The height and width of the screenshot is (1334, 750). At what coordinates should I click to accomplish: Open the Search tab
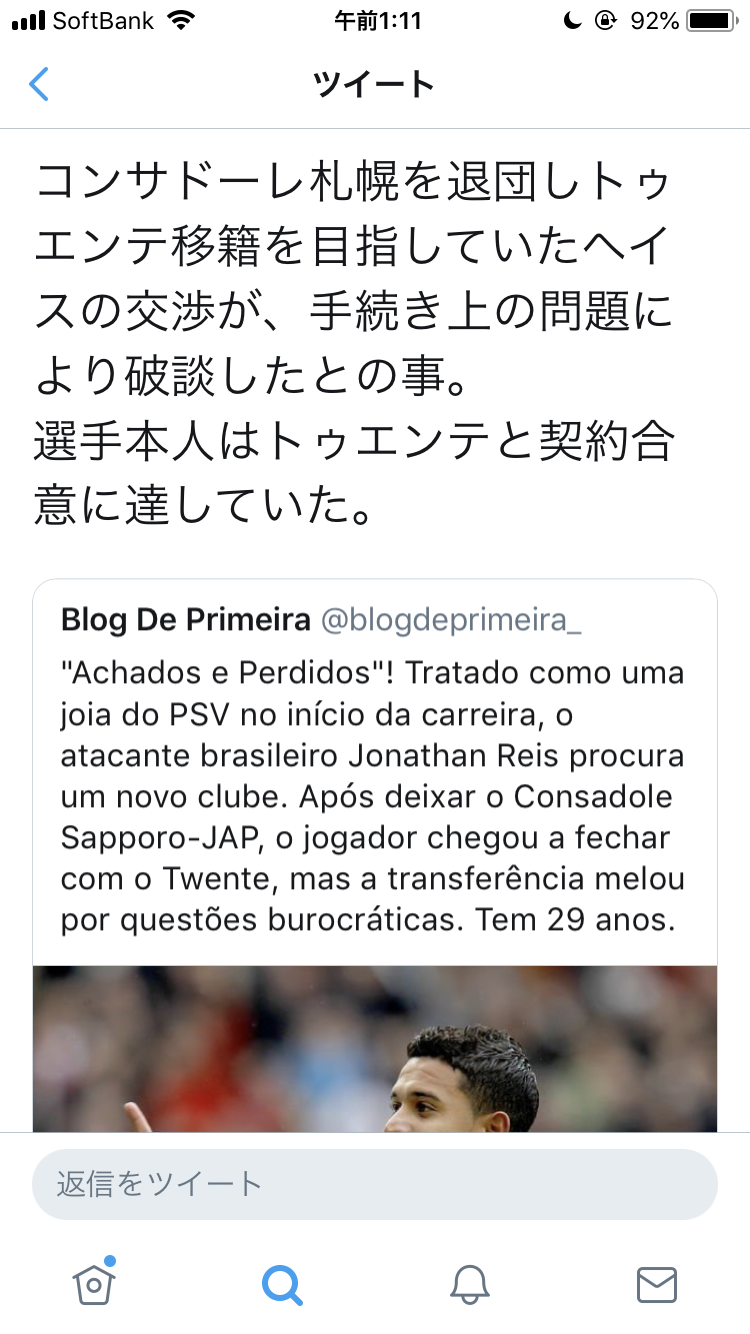coord(281,1283)
